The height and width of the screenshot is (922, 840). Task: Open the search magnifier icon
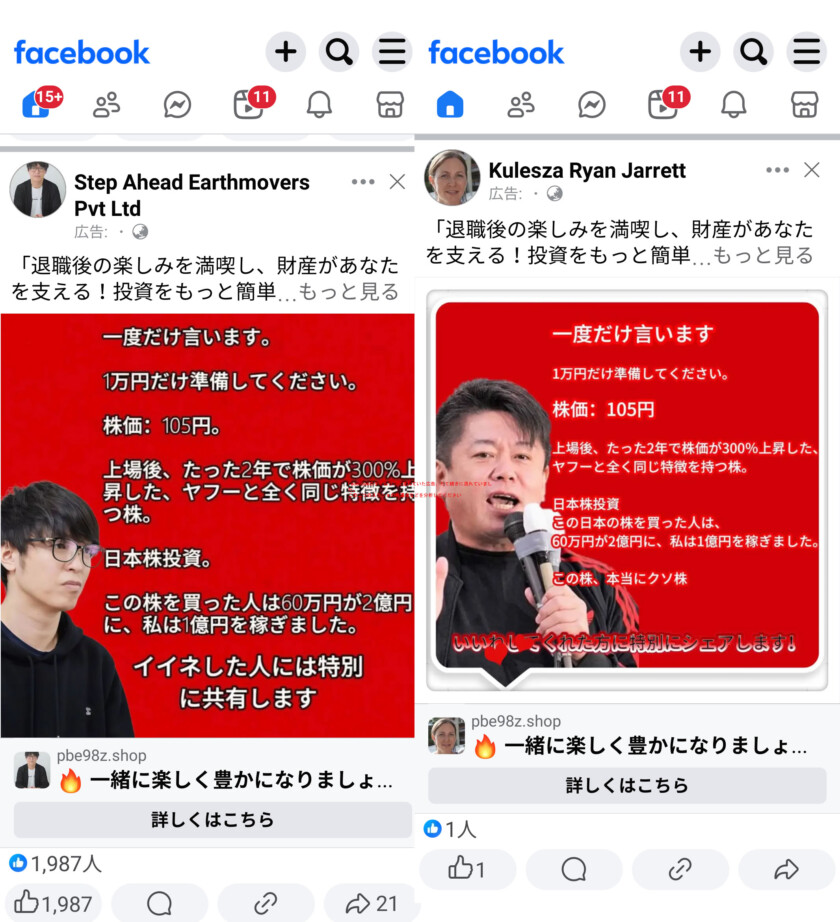[x=339, y=51]
